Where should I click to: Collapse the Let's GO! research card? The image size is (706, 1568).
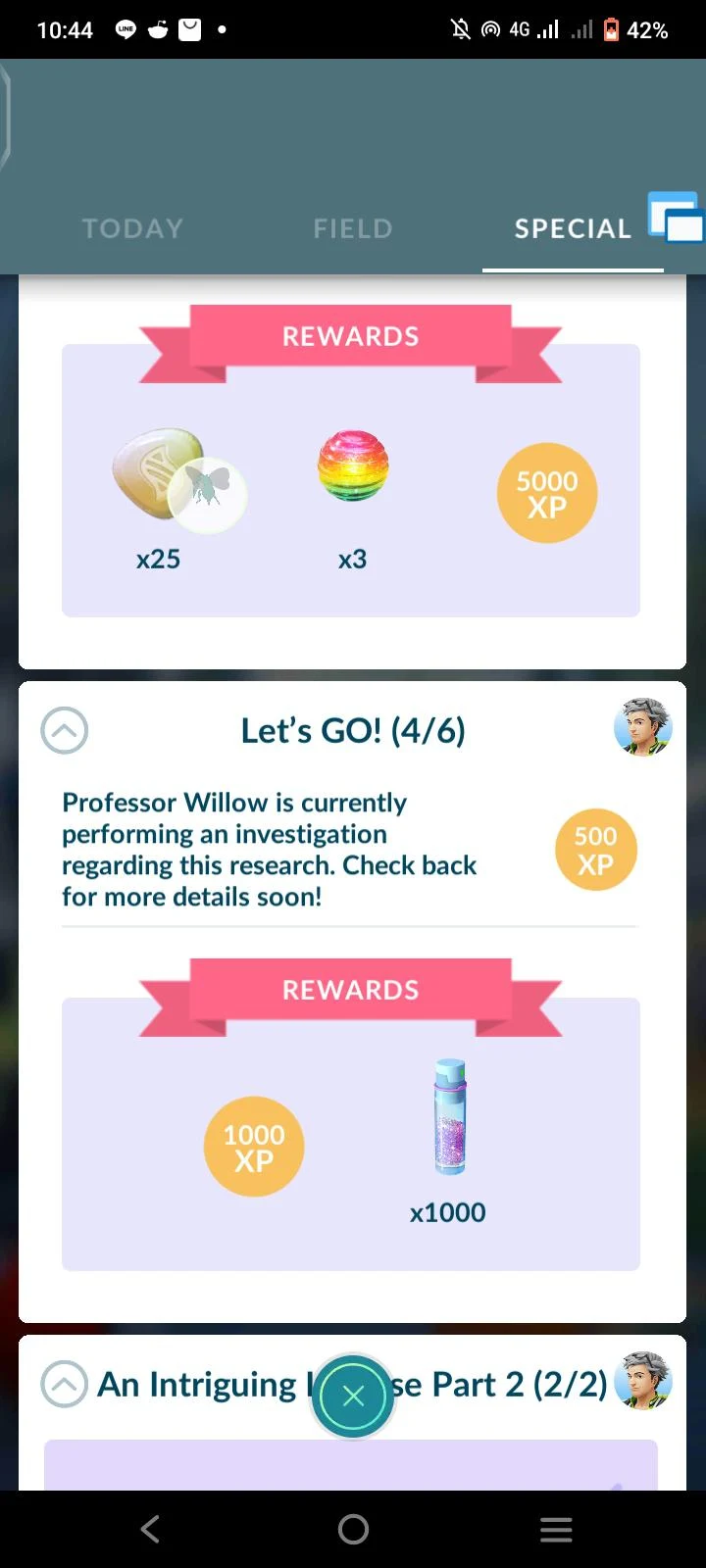tap(65, 730)
